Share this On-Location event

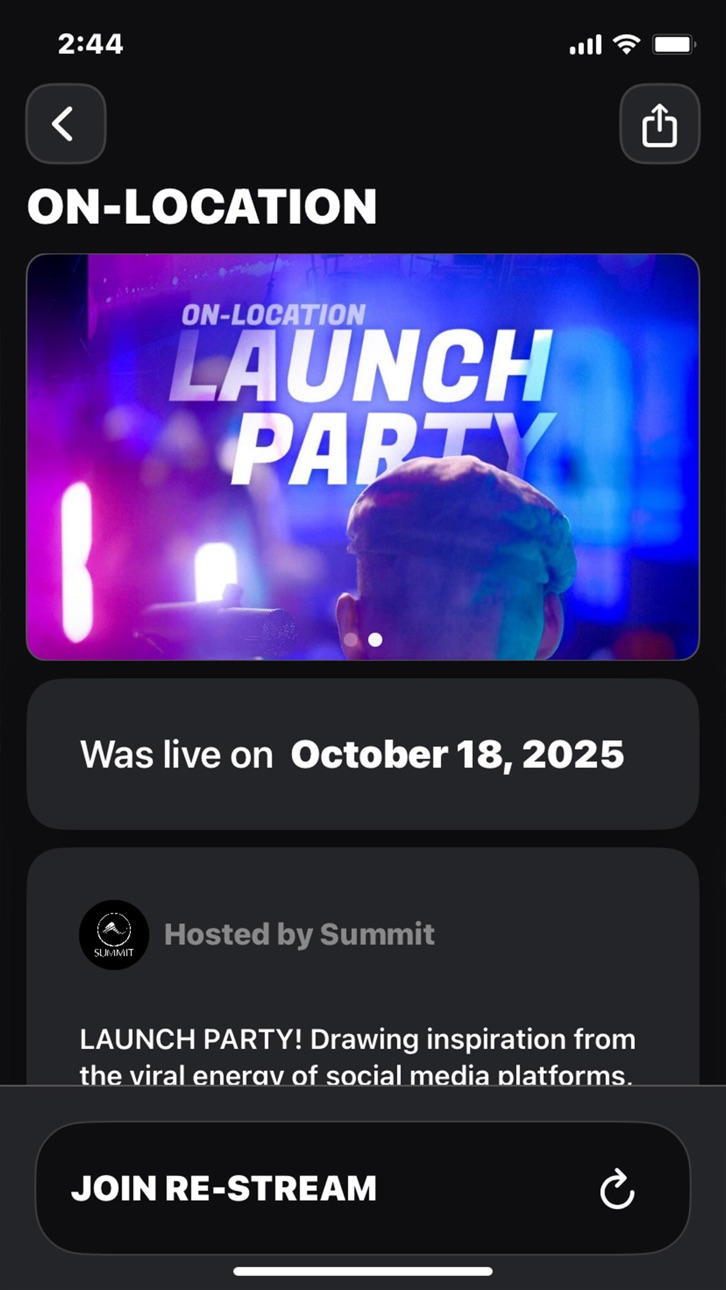pyautogui.click(x=659, y=124)
